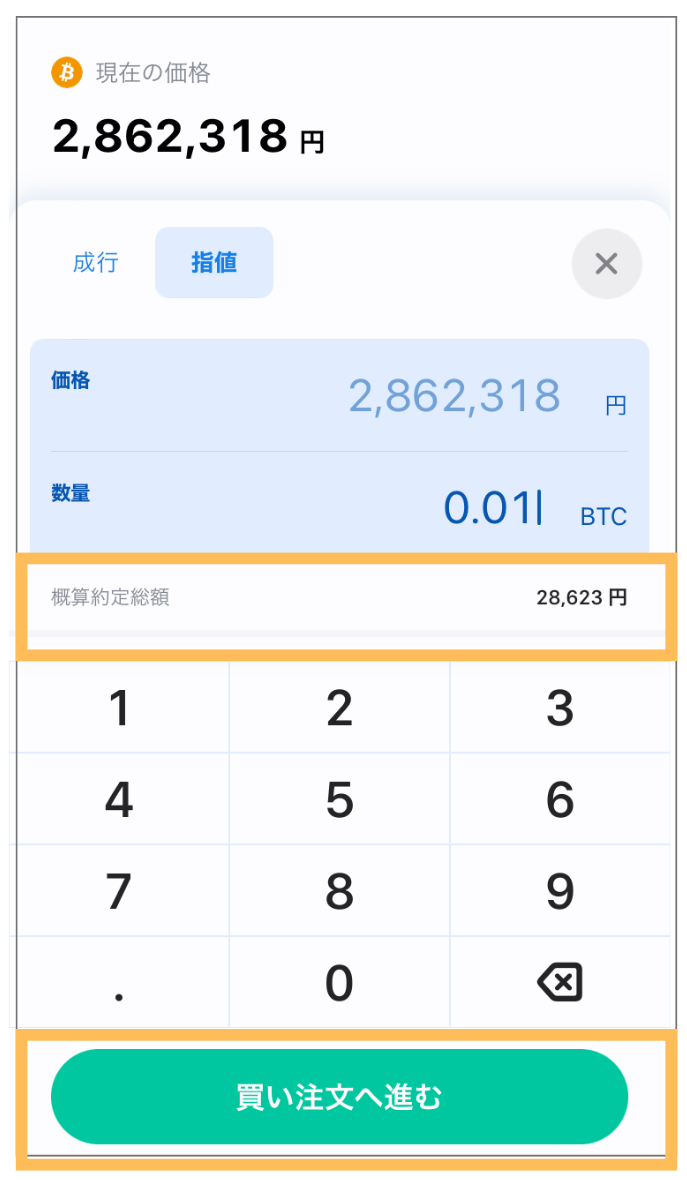This screenshot has width=687, height=1180.
Task: Select the 指値 limit order tab
Action: click(214, 263)
